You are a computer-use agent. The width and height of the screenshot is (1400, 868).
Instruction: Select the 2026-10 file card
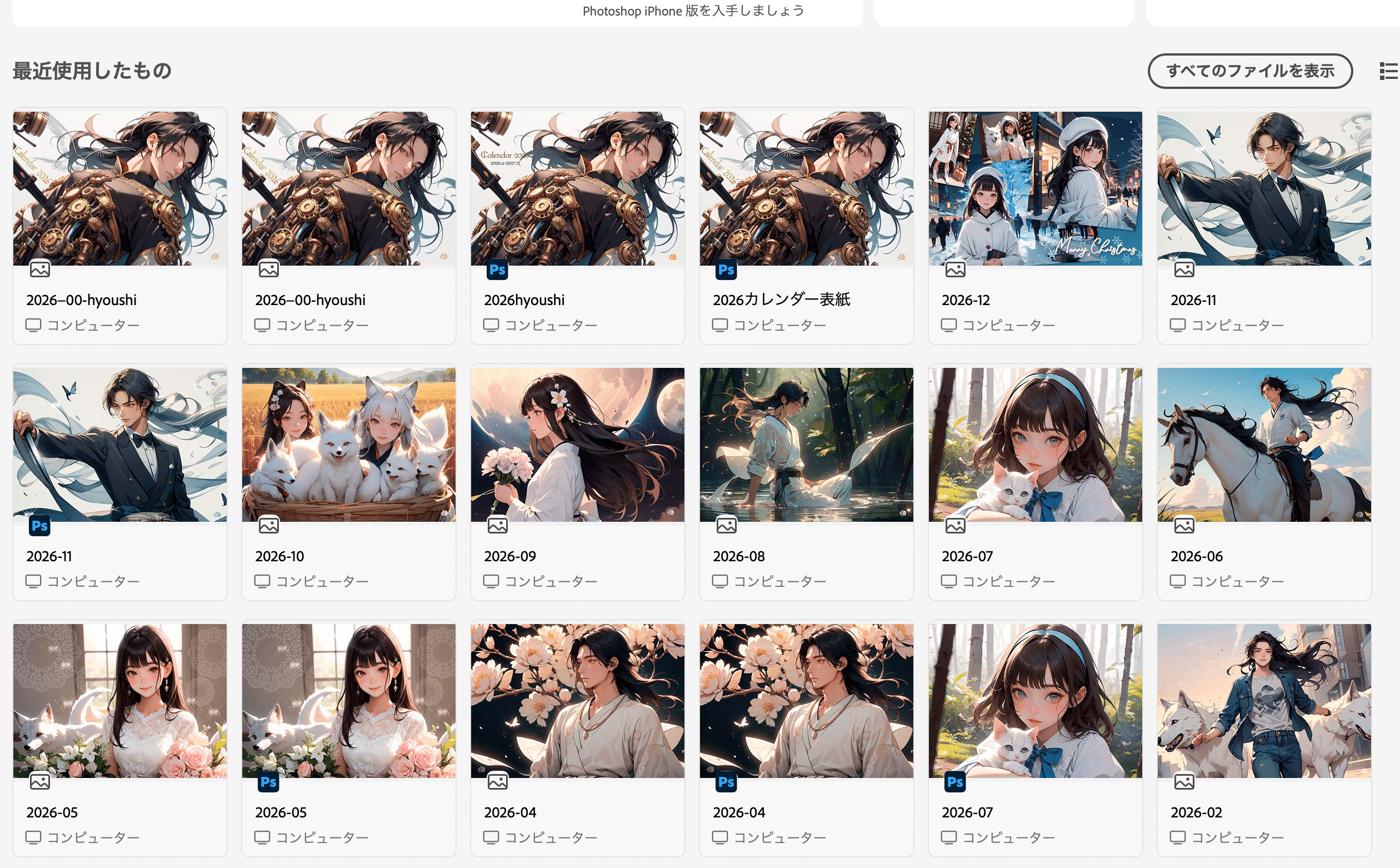click(349, 445)
